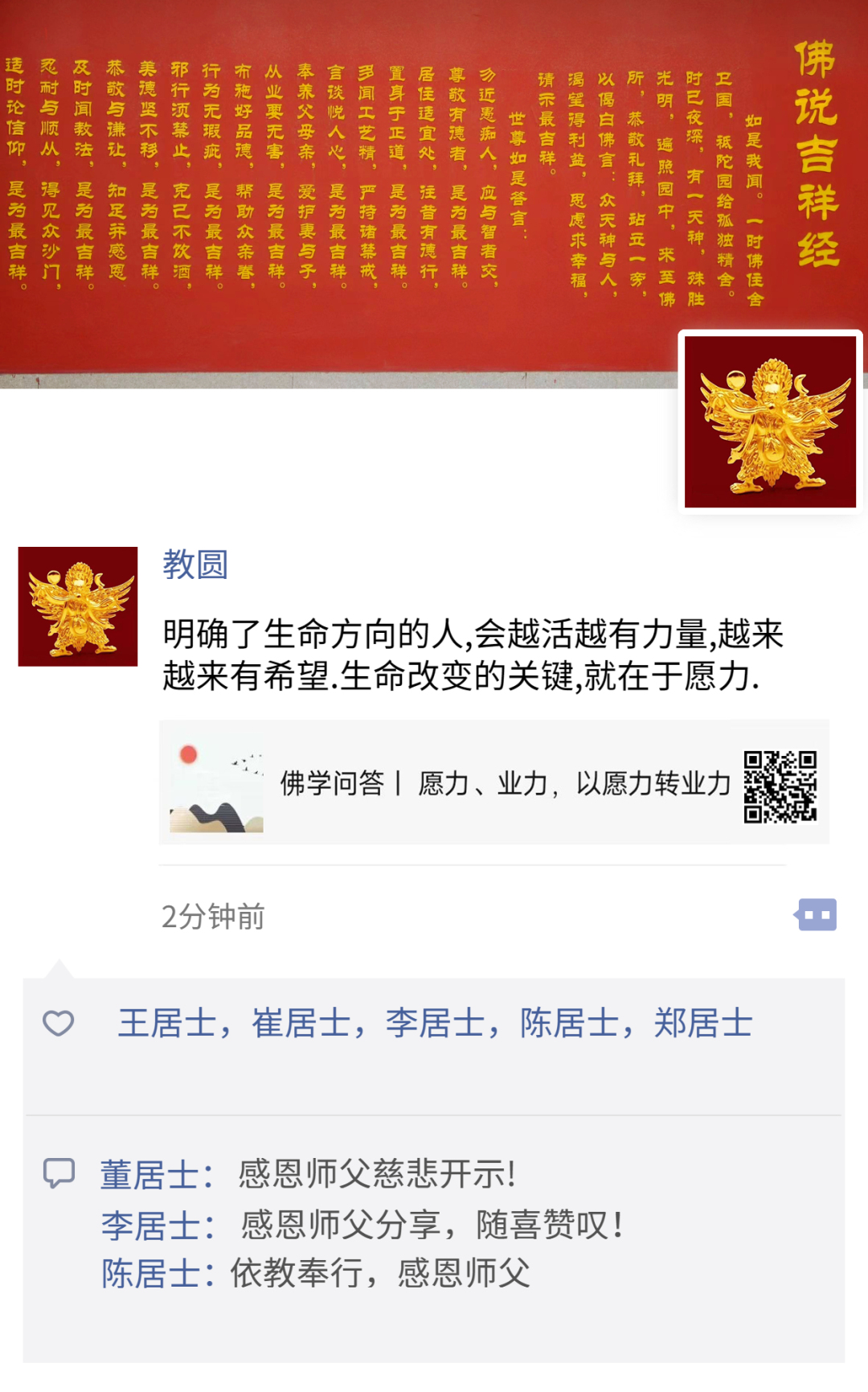Image resolution: width=868 pixels, height=1392 pixels.
Task: Reply to the comment 依教奉行，感恩师父
Action: click(381, 1274)
